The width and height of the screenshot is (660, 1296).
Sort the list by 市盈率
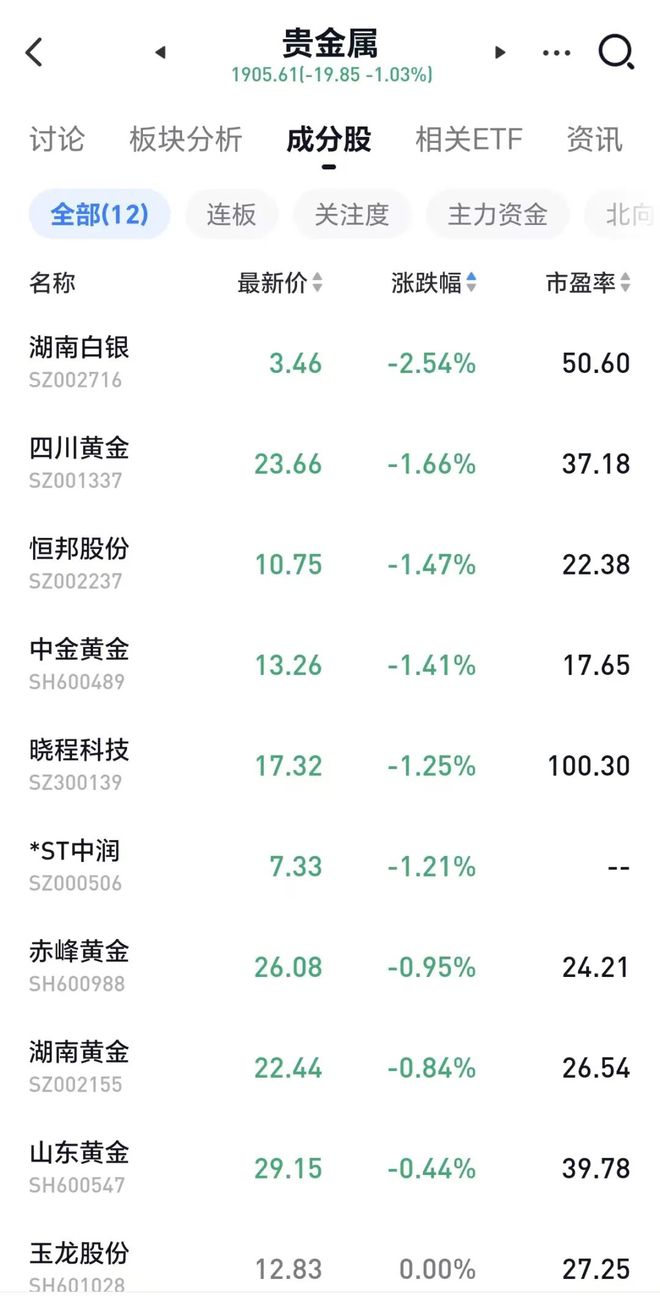(x=588, y=283)
